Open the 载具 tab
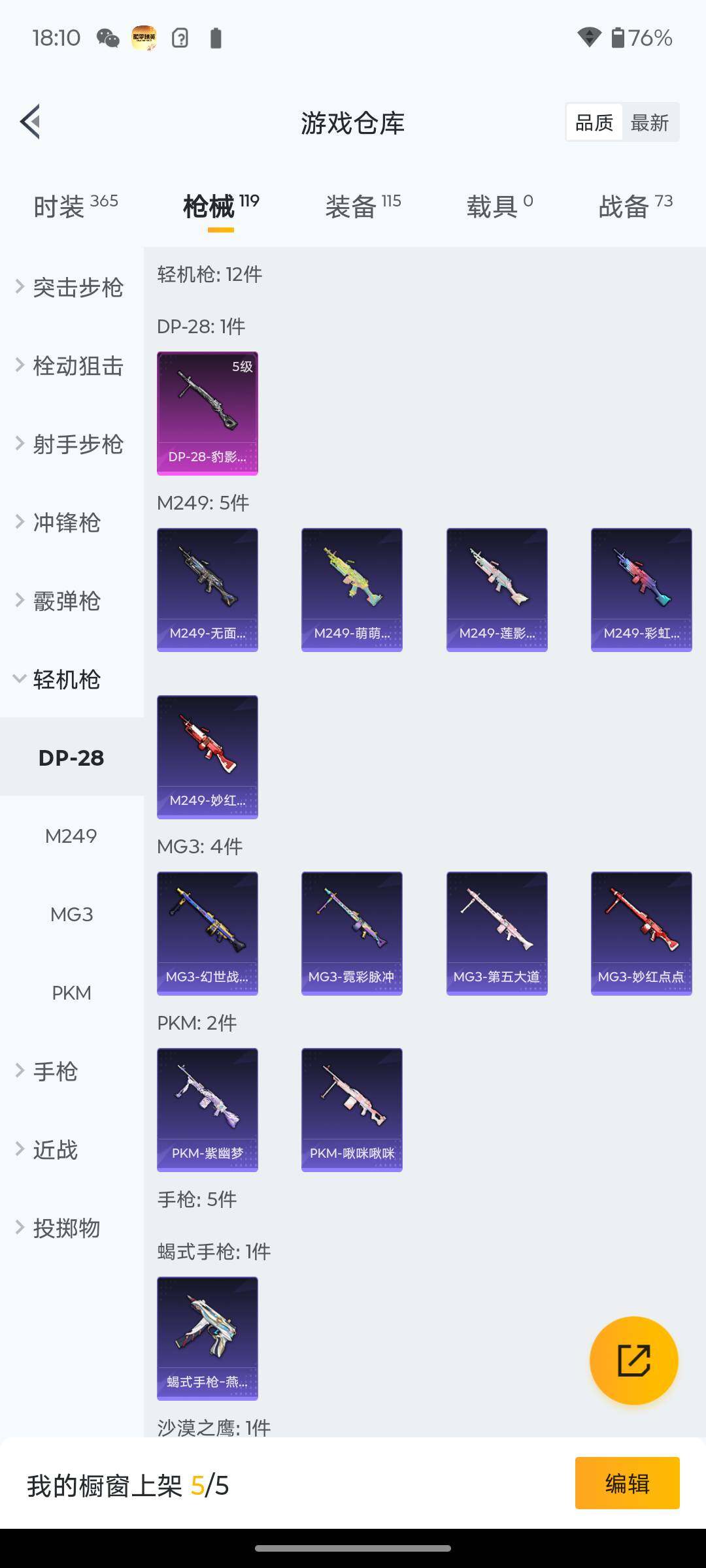 499,206
